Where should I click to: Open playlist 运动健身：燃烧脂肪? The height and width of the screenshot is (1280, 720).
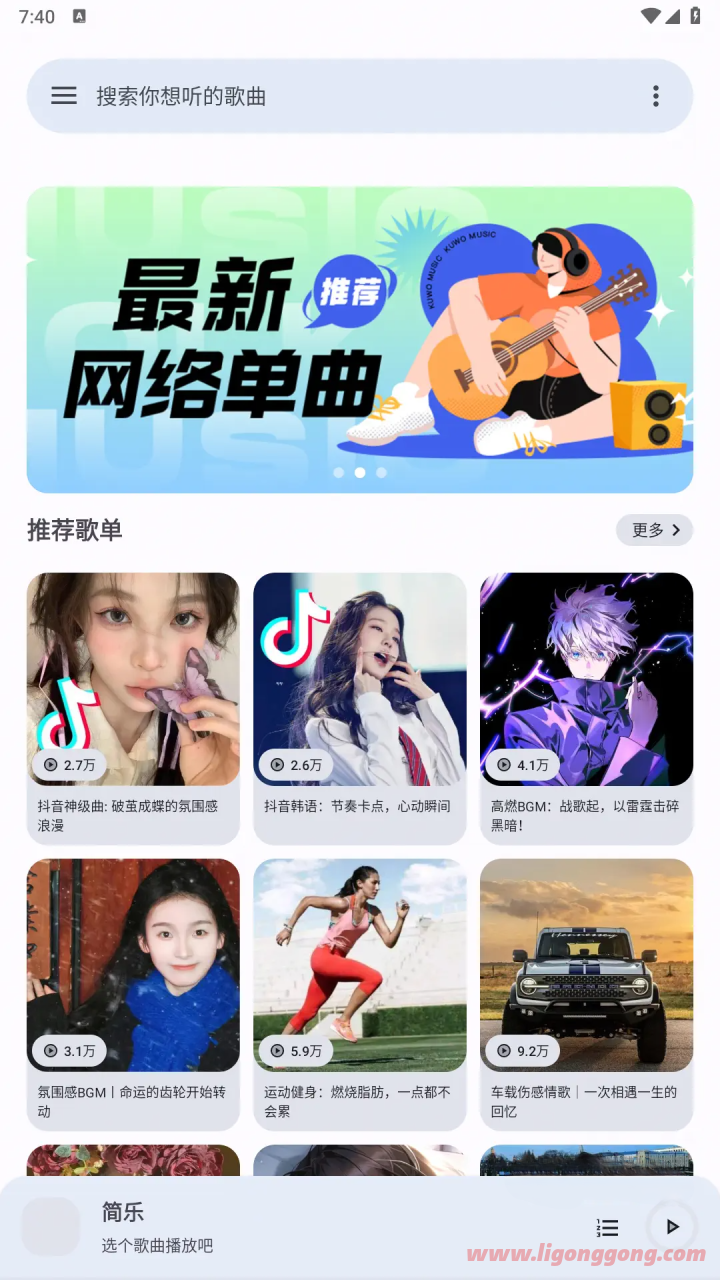360,994
